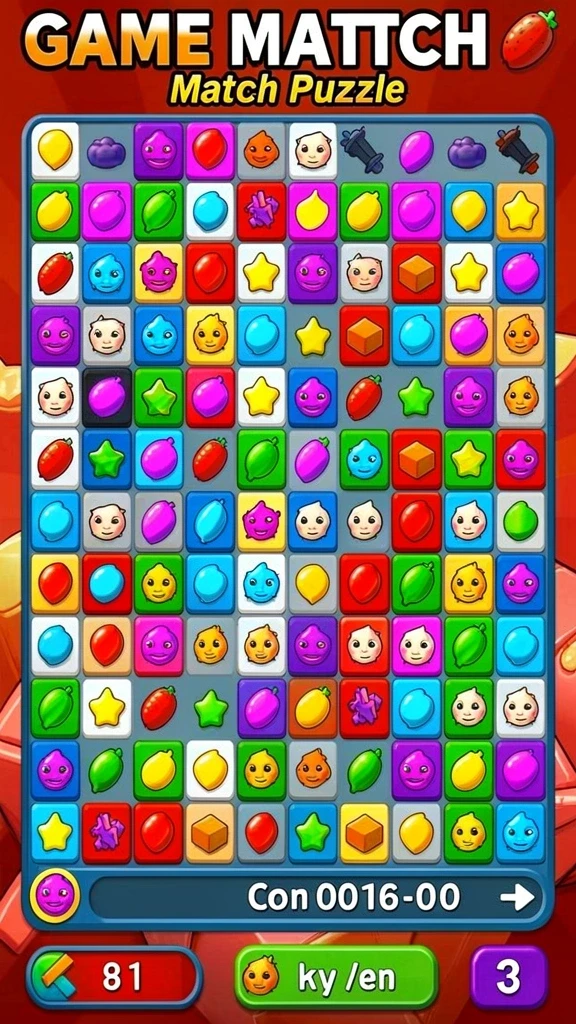This screenshot has height=1024, width=576.
Task: Select the purple candy on the black tile
Action: click(106, 397)
